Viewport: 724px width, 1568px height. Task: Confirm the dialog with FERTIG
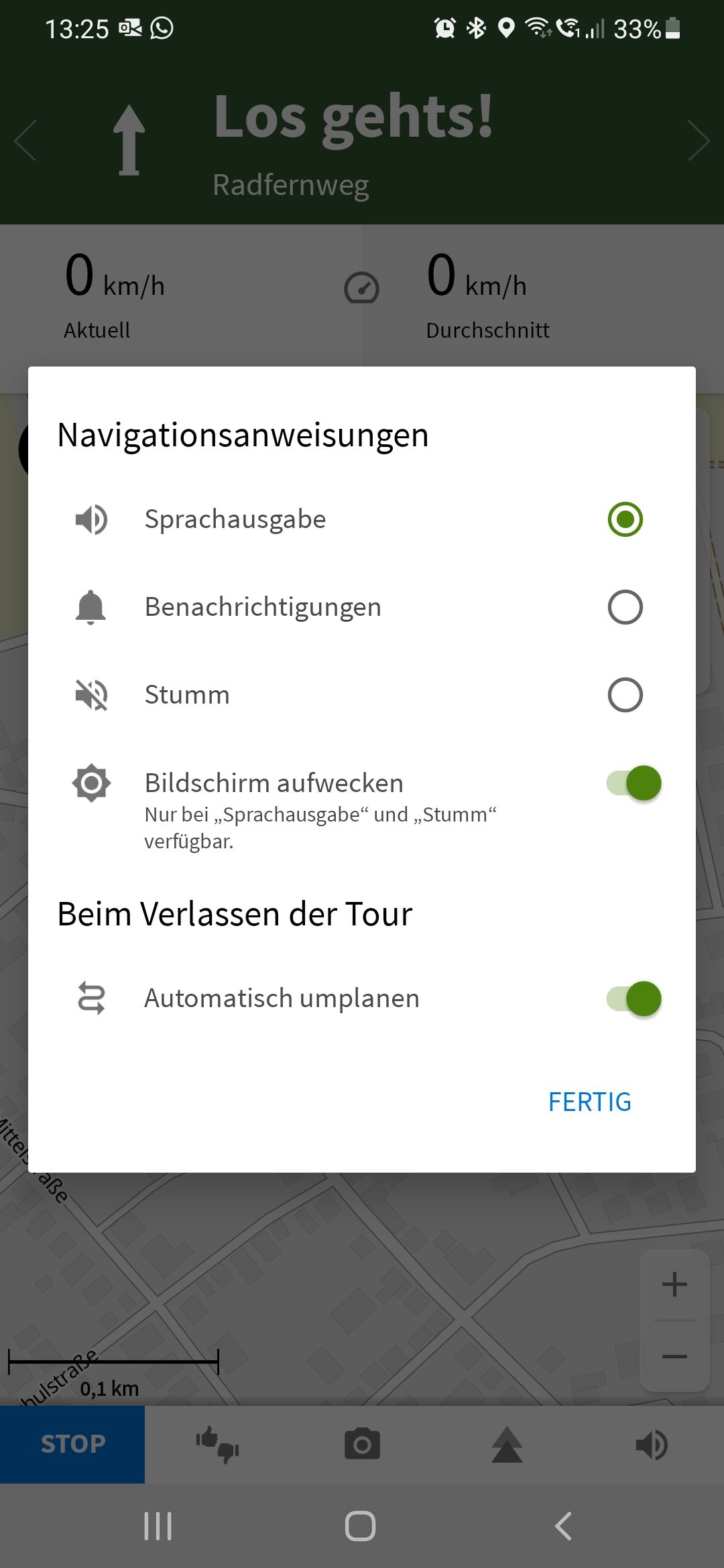589,1102
